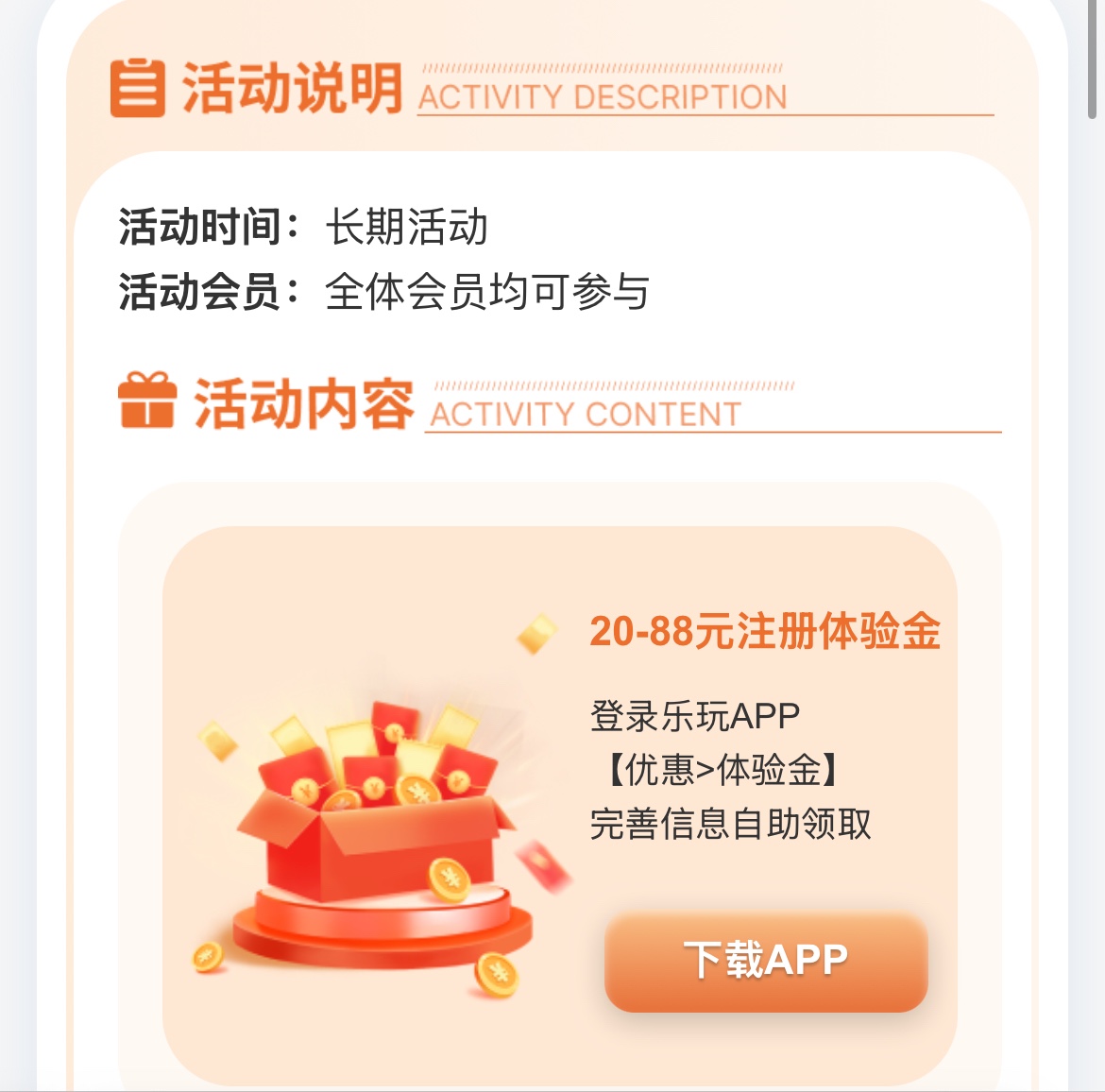Tap the 下载APP button
1105x1092 pixels.
766,961
